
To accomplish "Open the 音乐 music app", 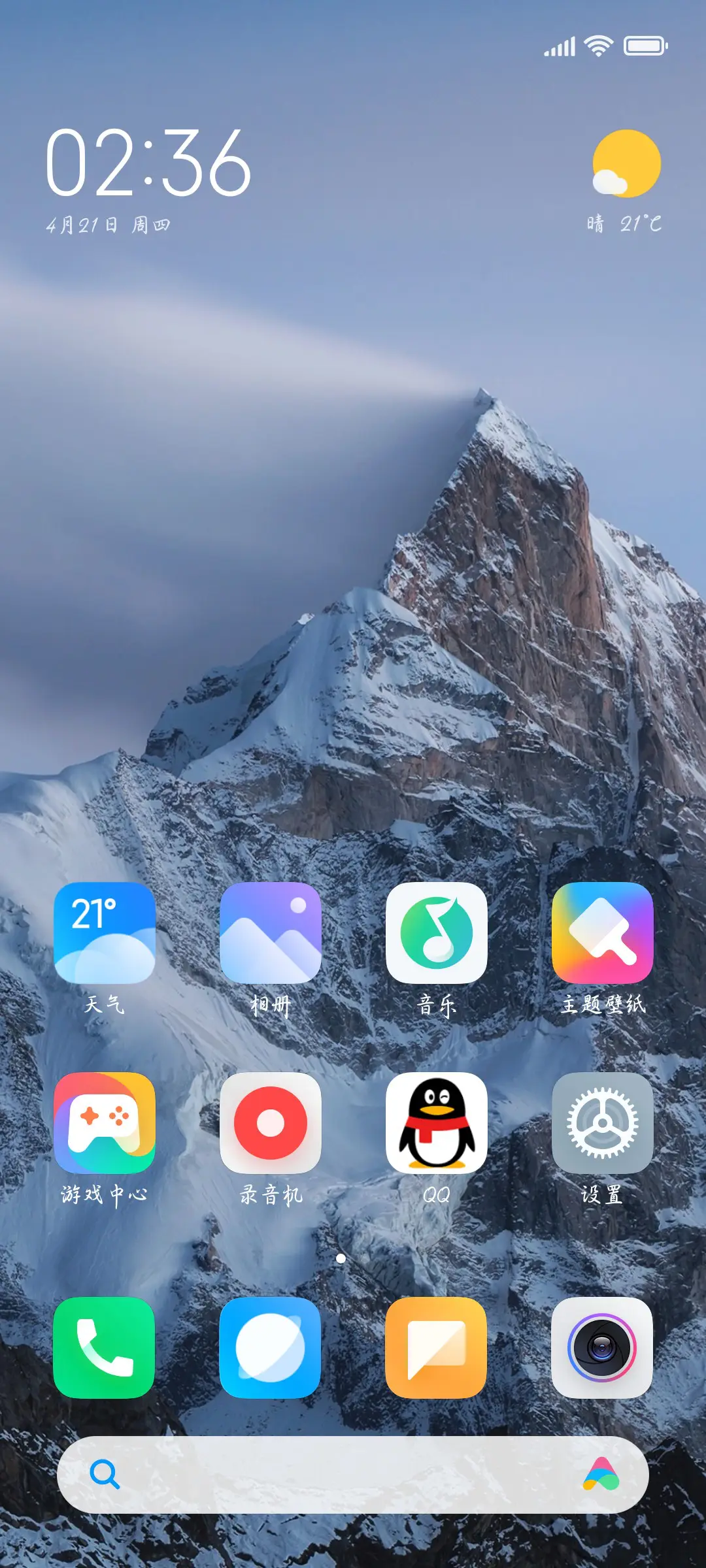I will [x=437, y=932].
